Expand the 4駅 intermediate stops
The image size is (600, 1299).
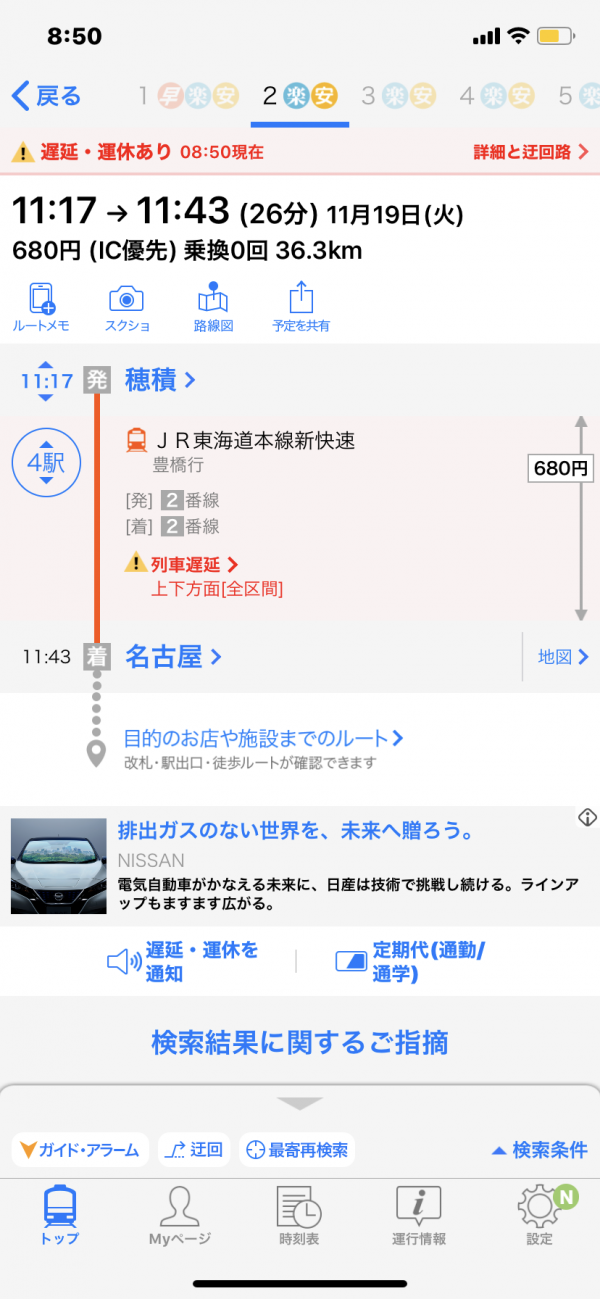45,464
